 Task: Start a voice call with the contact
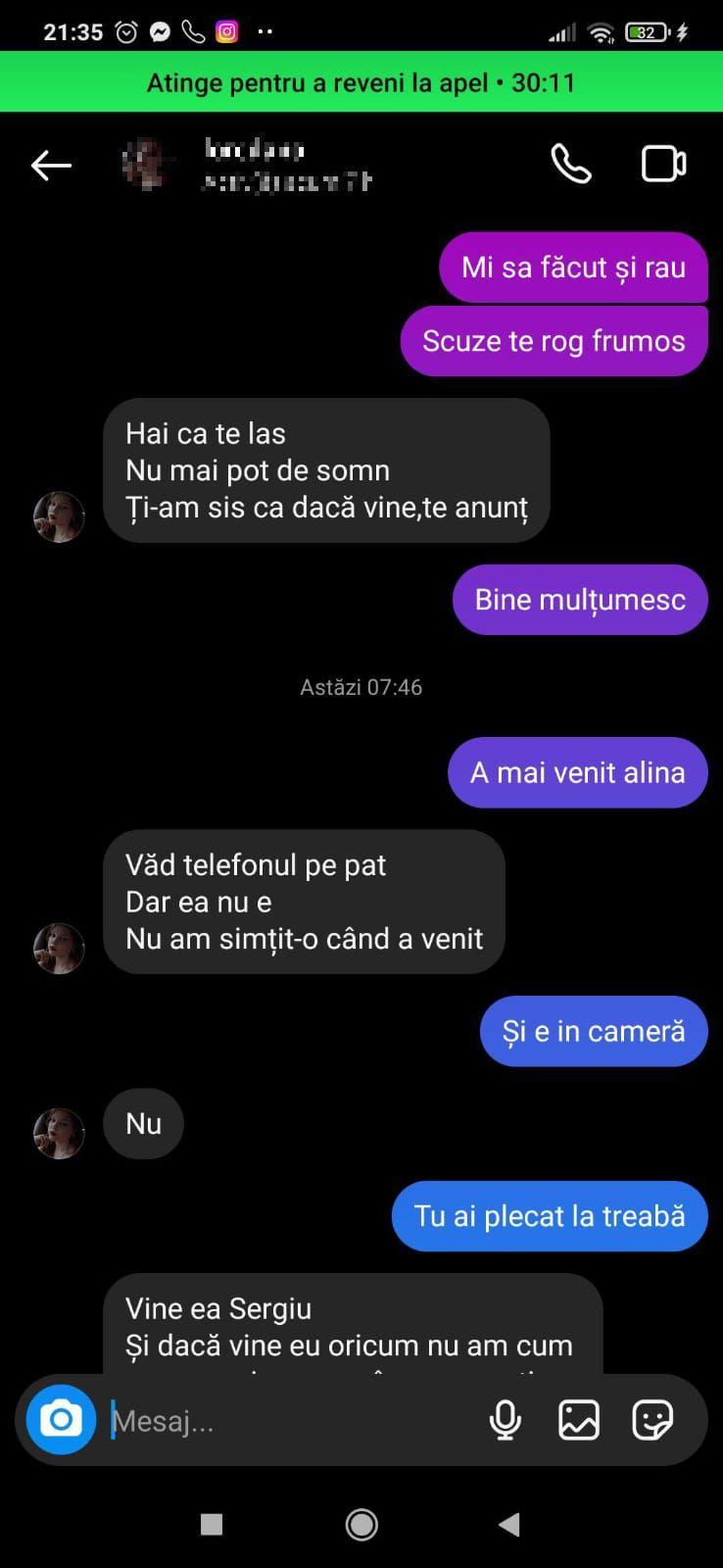point(571,163)
